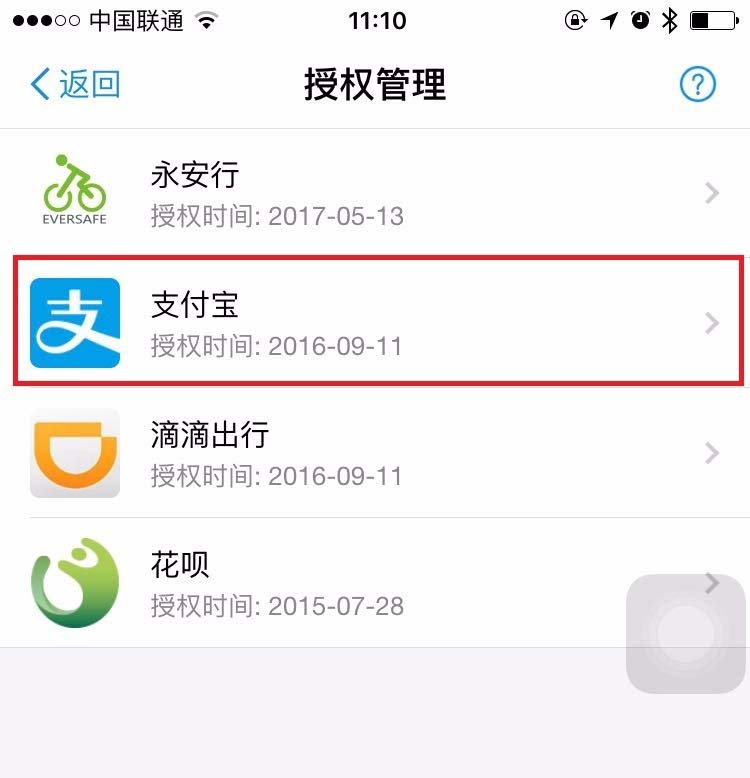
Task: Open the help question mark icon
Action: [x=697, y=85]
